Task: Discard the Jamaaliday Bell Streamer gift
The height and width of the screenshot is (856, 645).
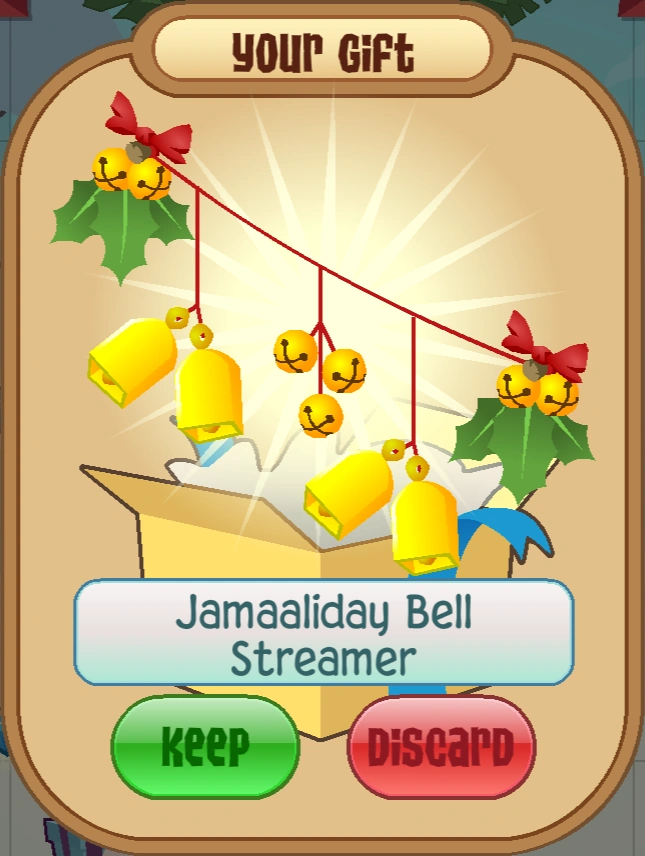Action: coord(441,746)
